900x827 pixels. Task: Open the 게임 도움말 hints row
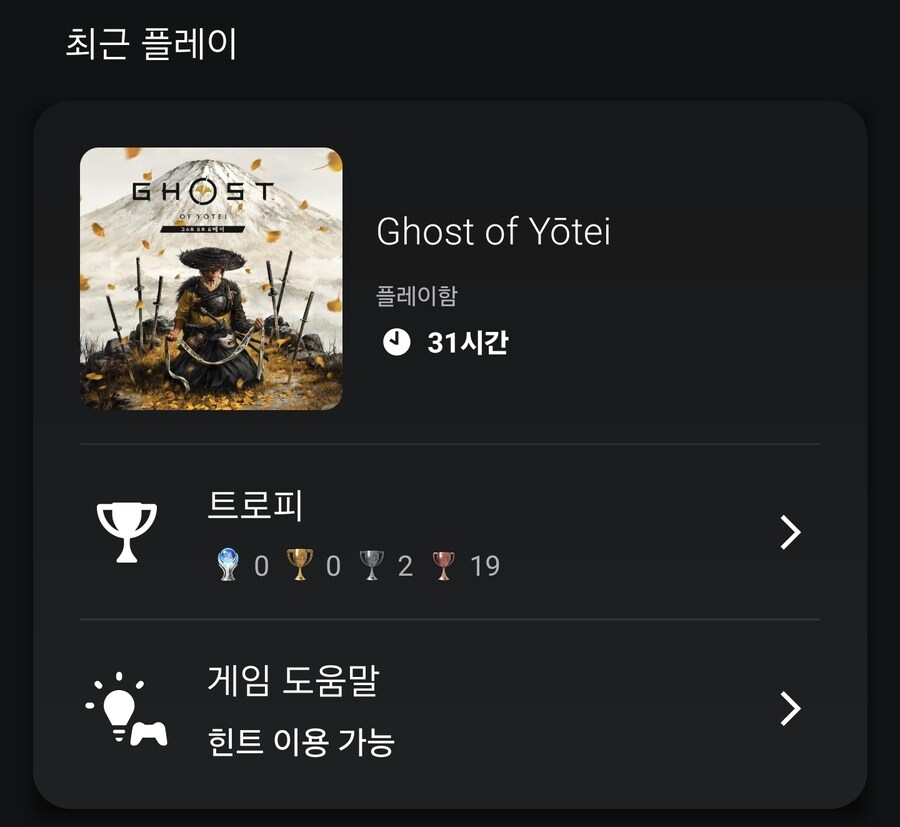point(450,709)
